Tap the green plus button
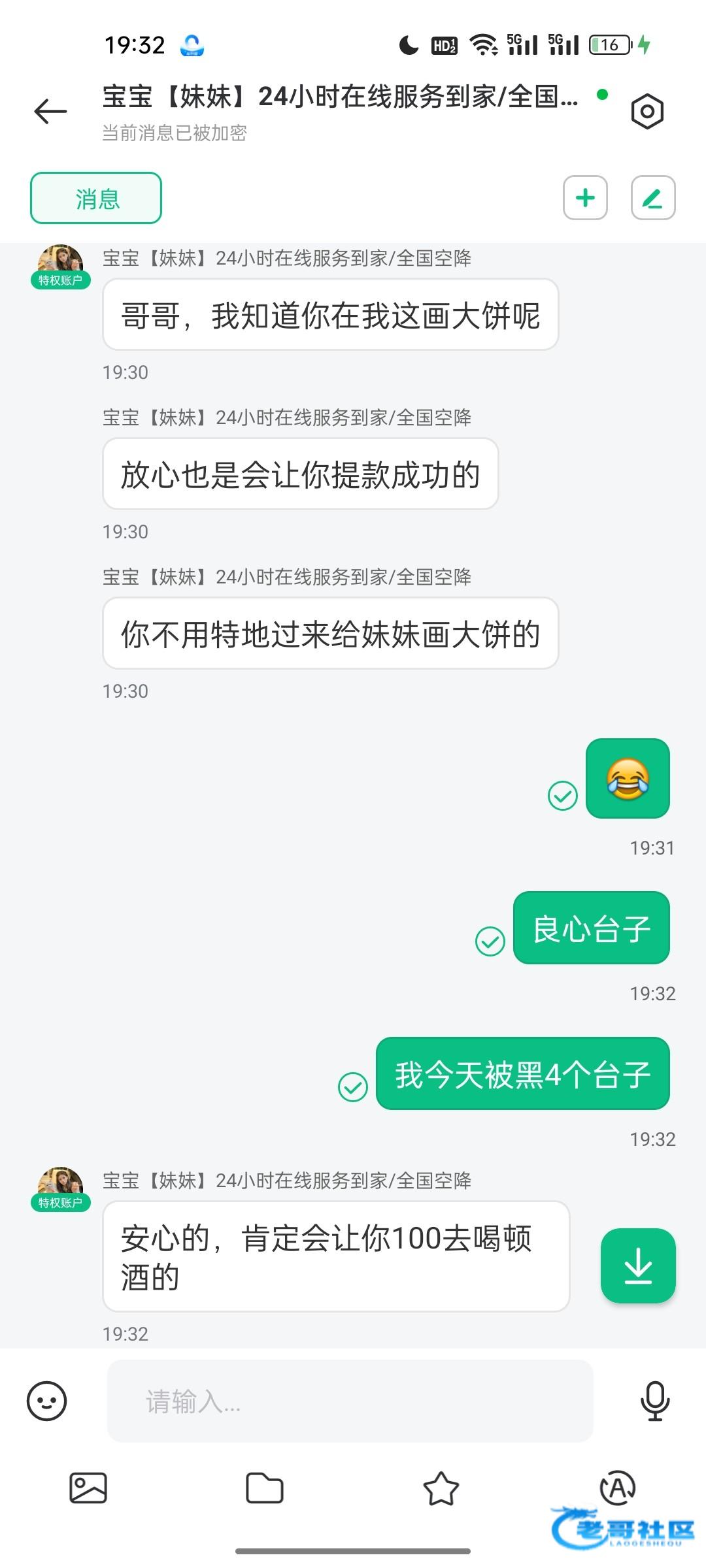The height and width of the screenshot is (1568, 706). (586, 197)
